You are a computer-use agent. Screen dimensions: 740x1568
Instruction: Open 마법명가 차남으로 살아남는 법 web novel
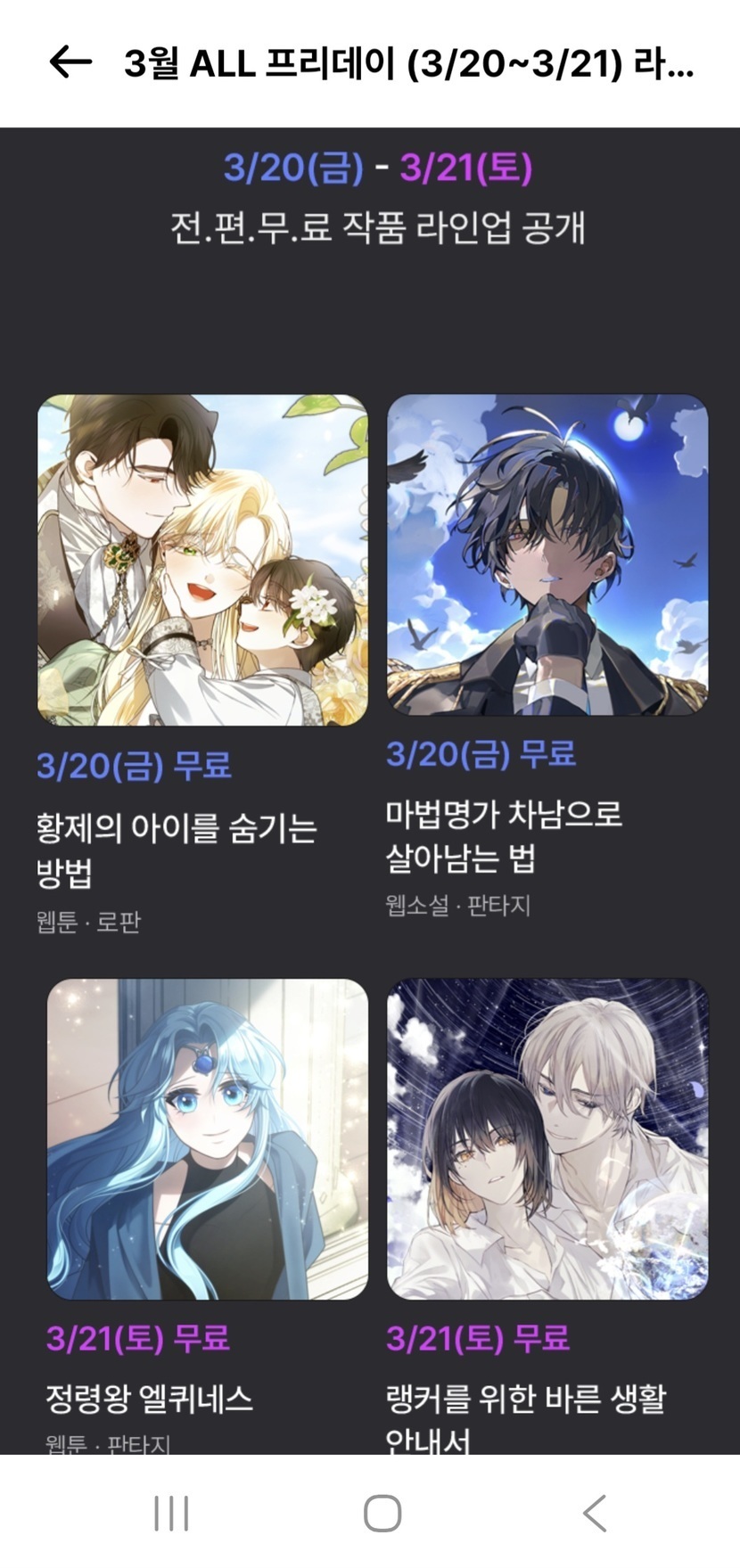pos(547,554)
